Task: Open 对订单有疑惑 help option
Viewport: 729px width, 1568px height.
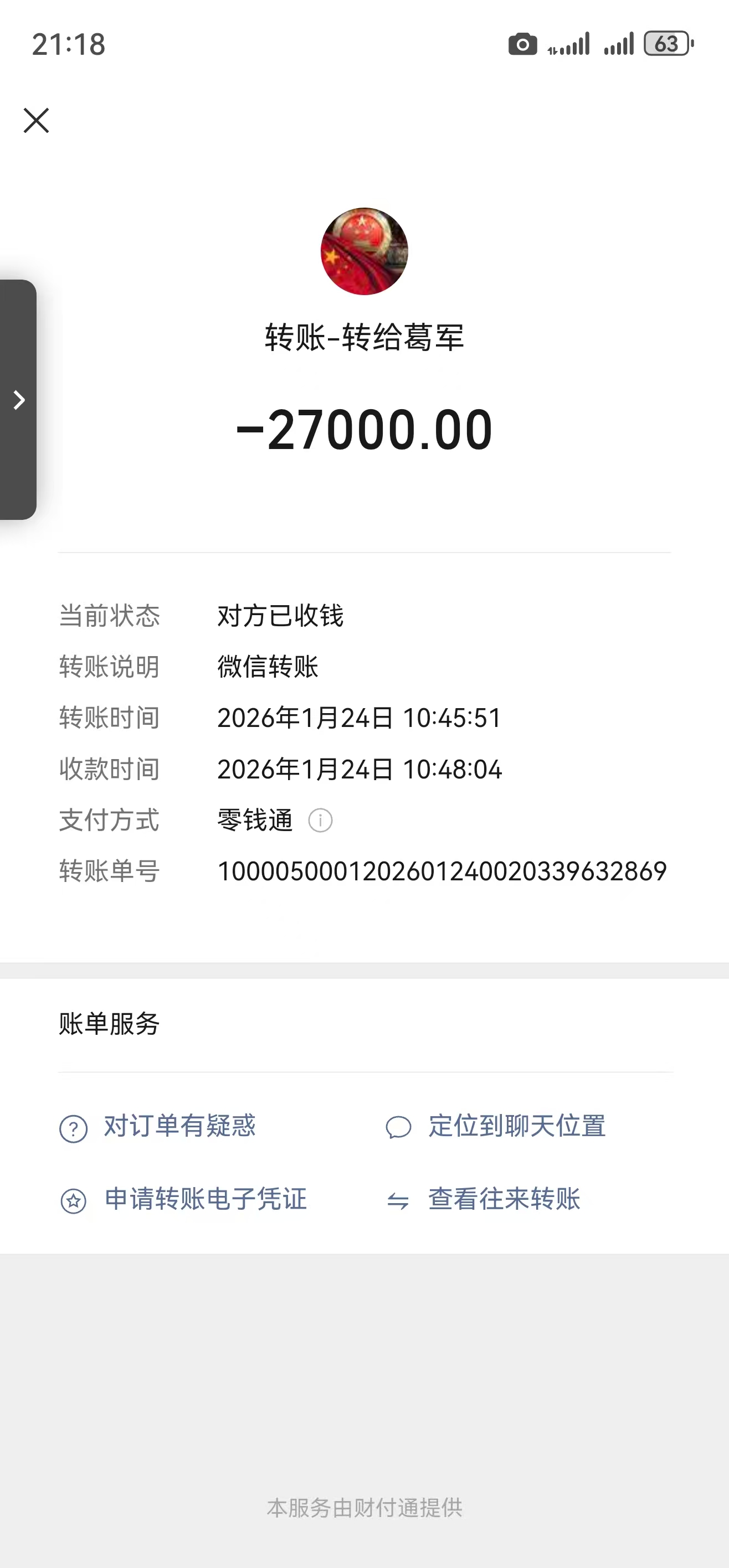Action: click(179, 1127)
